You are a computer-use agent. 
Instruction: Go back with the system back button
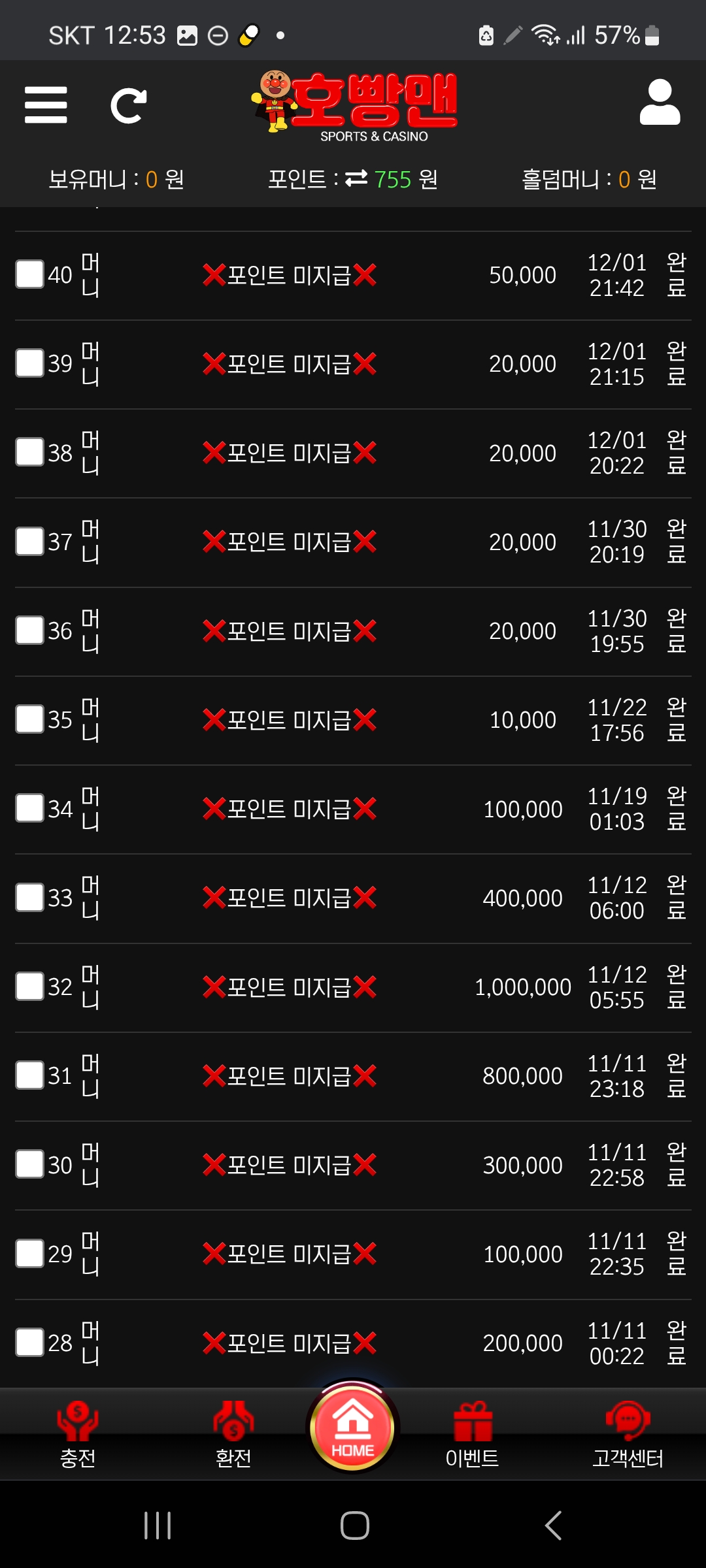pyautogui.click(x=553, y=1526)
